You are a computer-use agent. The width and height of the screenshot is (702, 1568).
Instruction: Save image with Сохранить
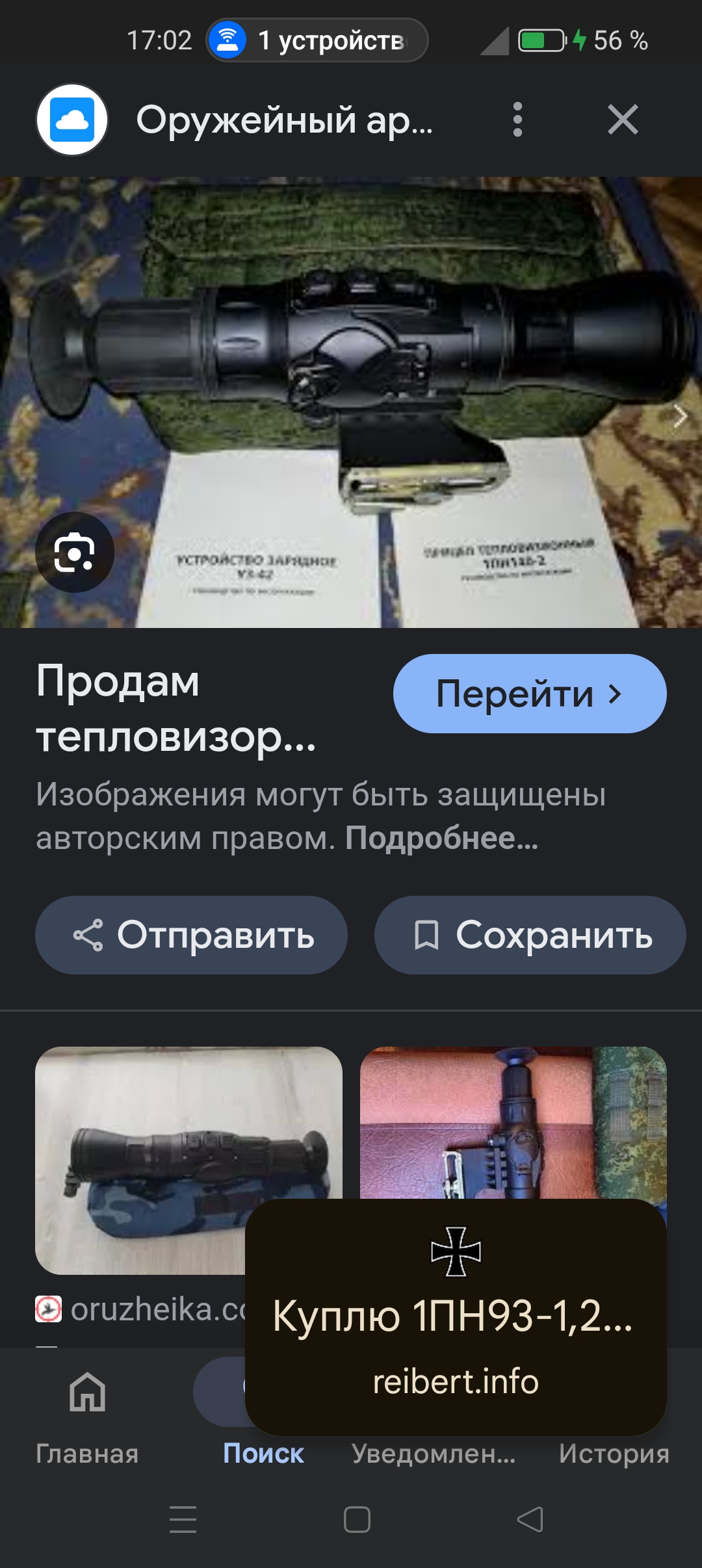[530, 935]
